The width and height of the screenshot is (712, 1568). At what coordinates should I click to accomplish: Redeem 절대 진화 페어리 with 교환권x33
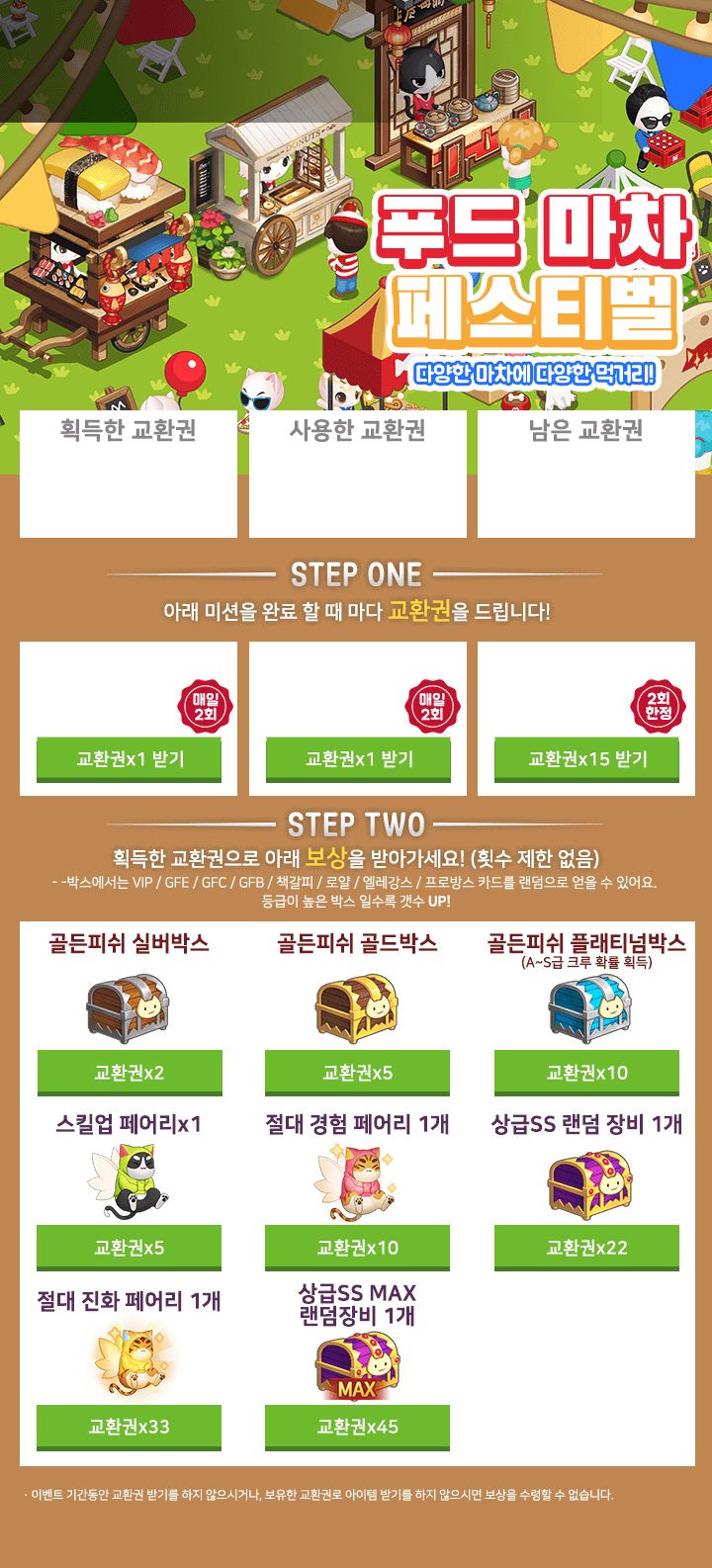(x=130, y=1427)
